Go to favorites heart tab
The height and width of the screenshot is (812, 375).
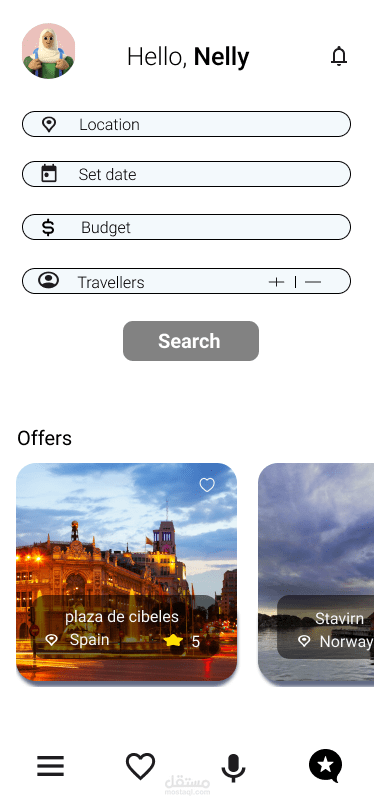[x=140, y=766]
